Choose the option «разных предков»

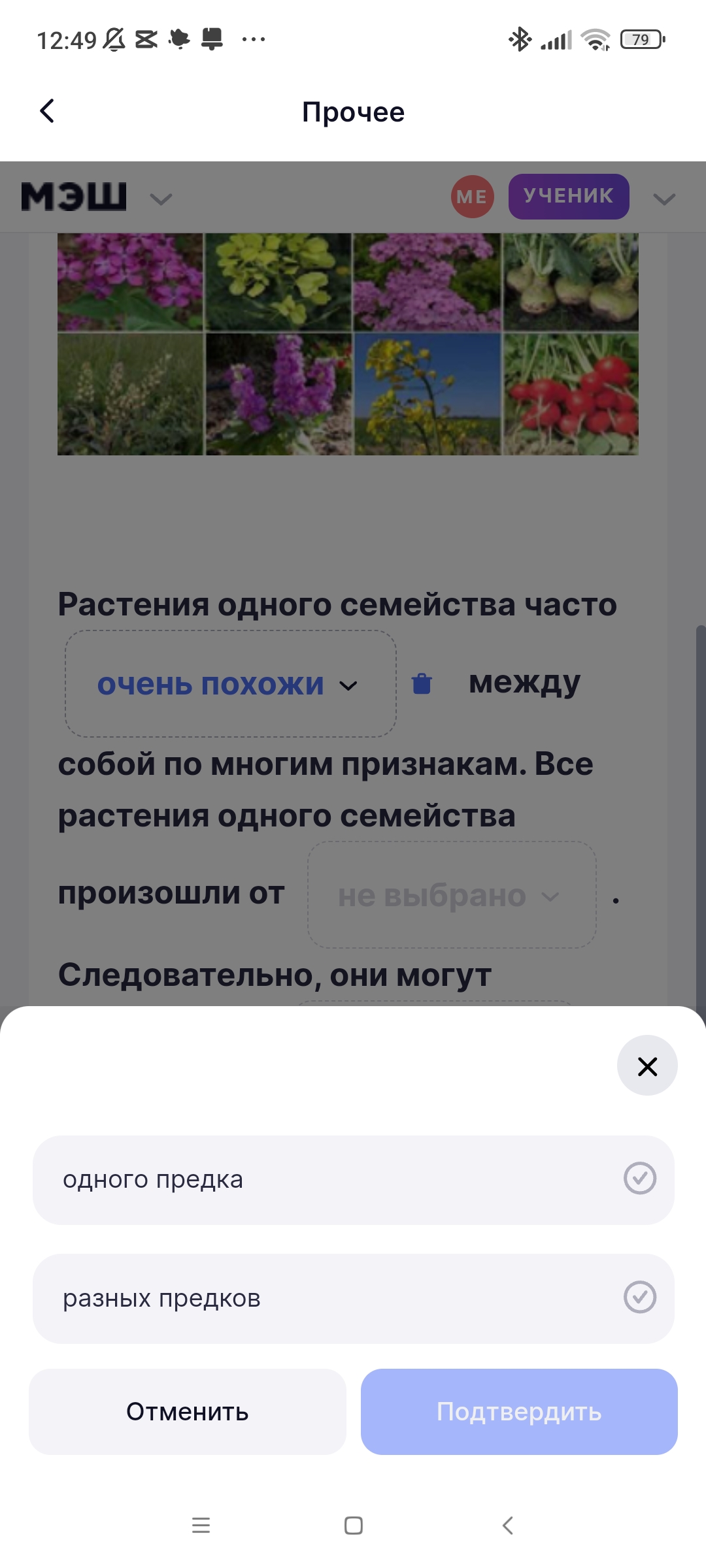pos(353,1298)
